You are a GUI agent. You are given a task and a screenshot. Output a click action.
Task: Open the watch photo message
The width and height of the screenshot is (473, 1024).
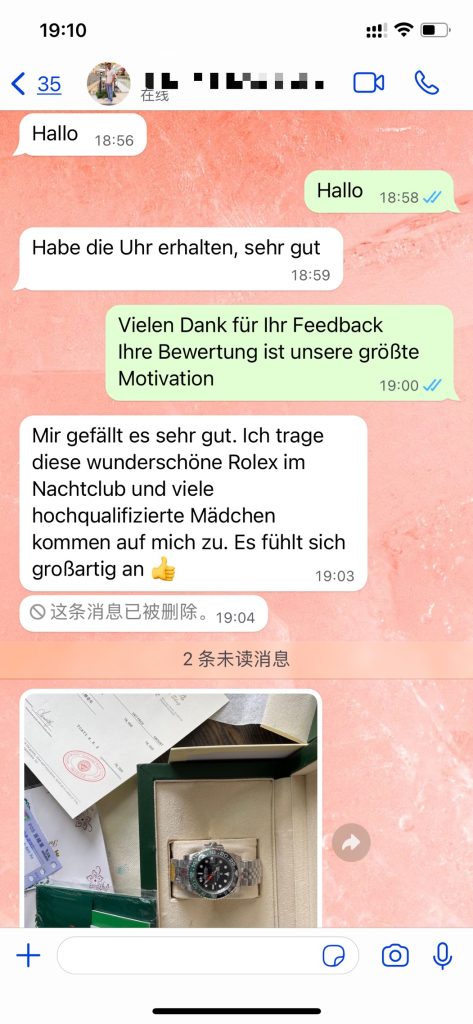click(171, 808)
